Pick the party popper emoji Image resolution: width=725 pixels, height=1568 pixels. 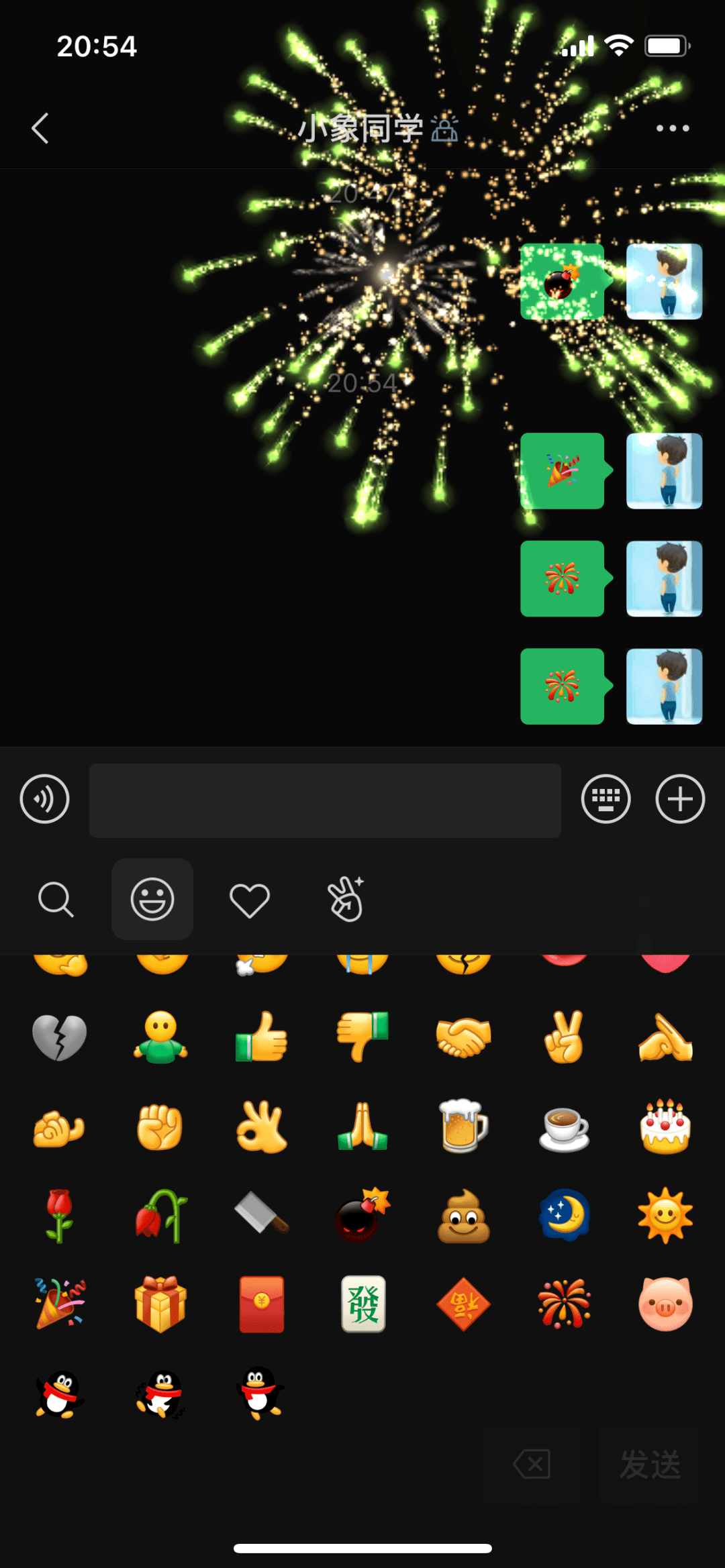tap(60, 1304)
